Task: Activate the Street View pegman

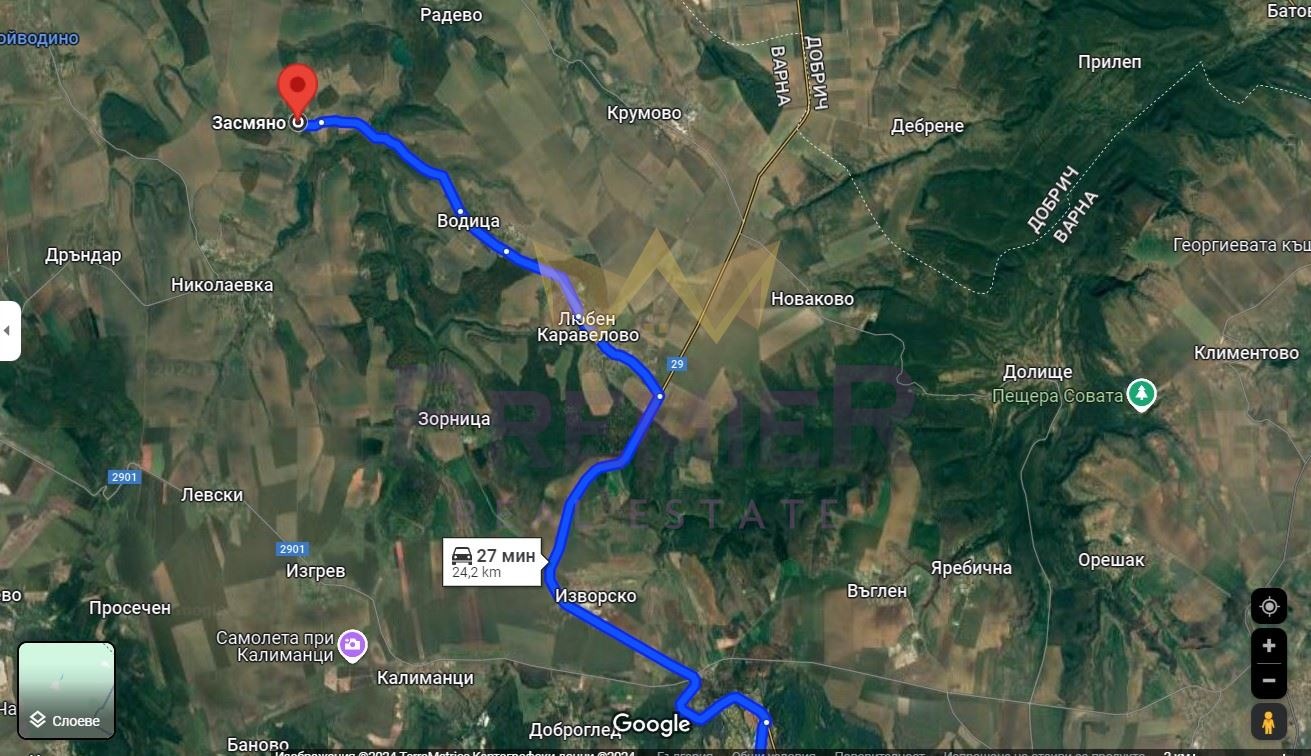Action: pyautogui.click(x=1268, y=720)
